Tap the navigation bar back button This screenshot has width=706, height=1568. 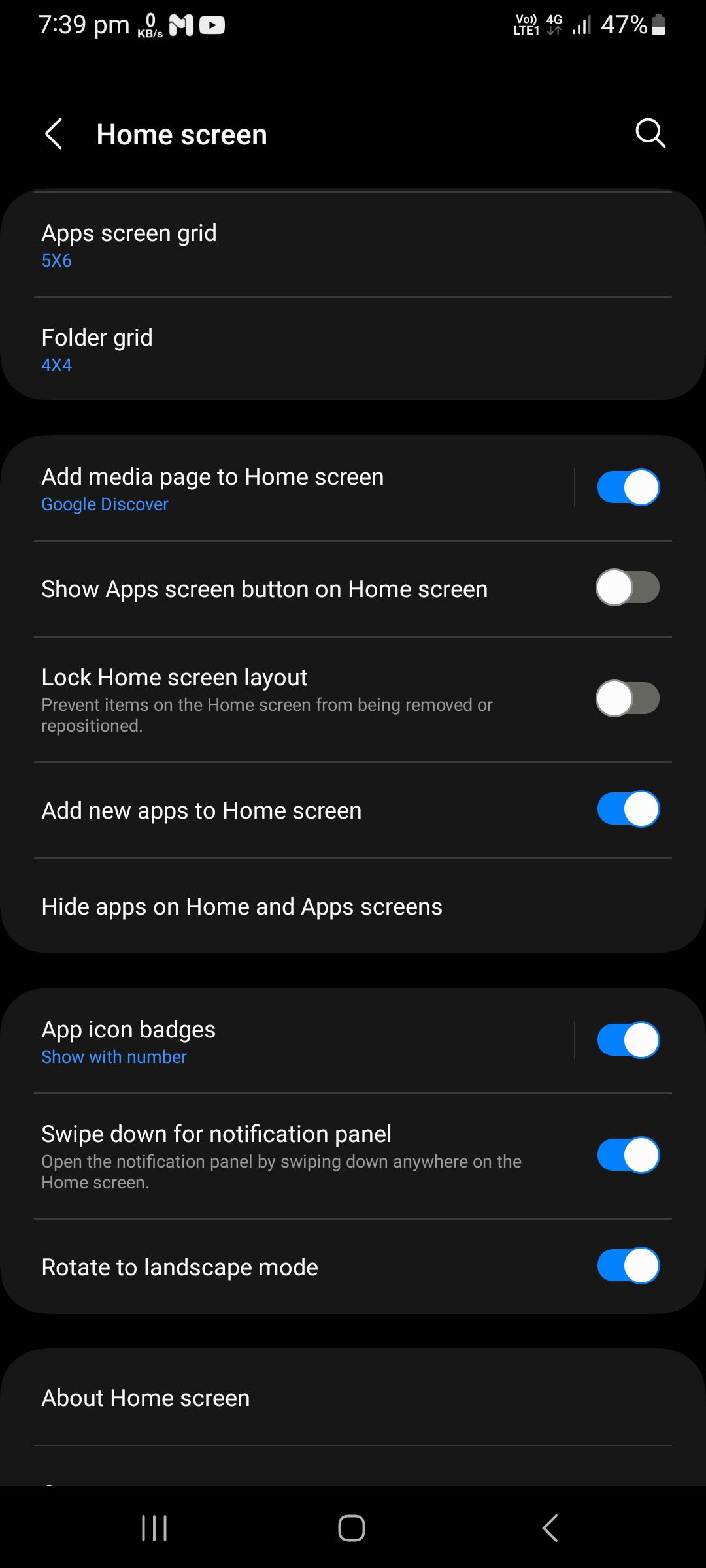[x=550, y=1528]
